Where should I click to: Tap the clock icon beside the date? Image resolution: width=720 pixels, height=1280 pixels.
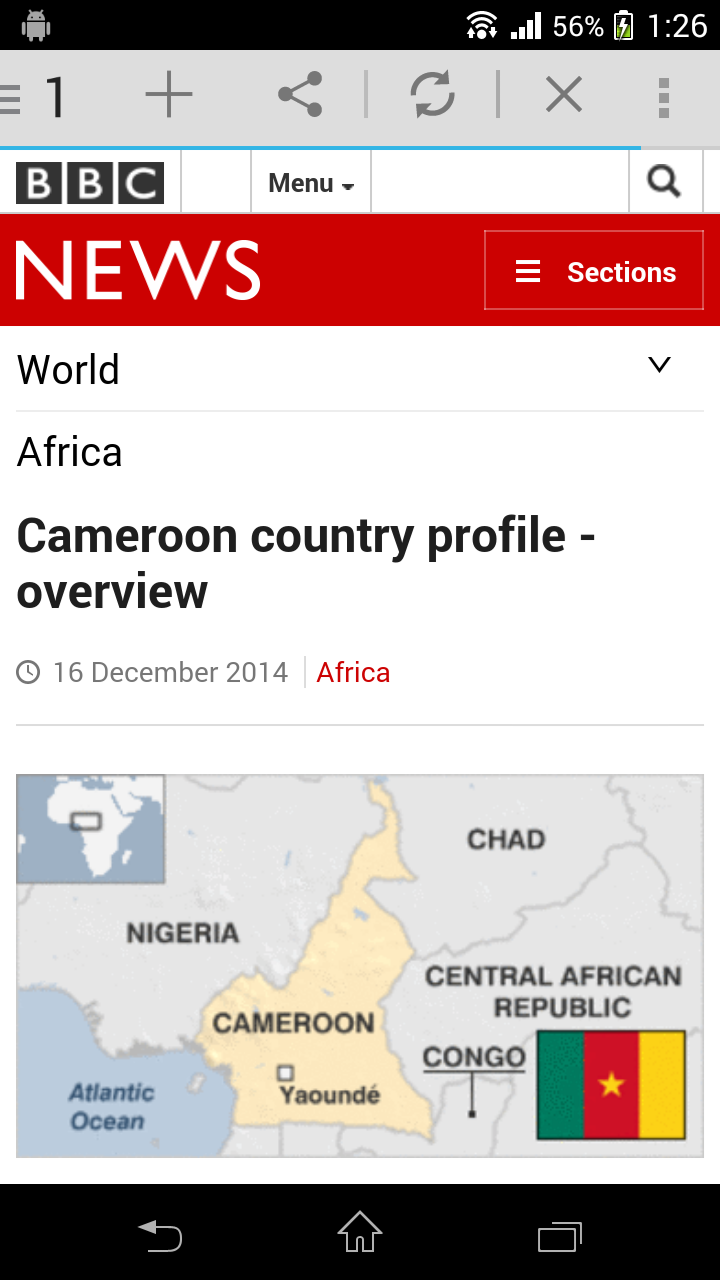[x=27, y=672]
